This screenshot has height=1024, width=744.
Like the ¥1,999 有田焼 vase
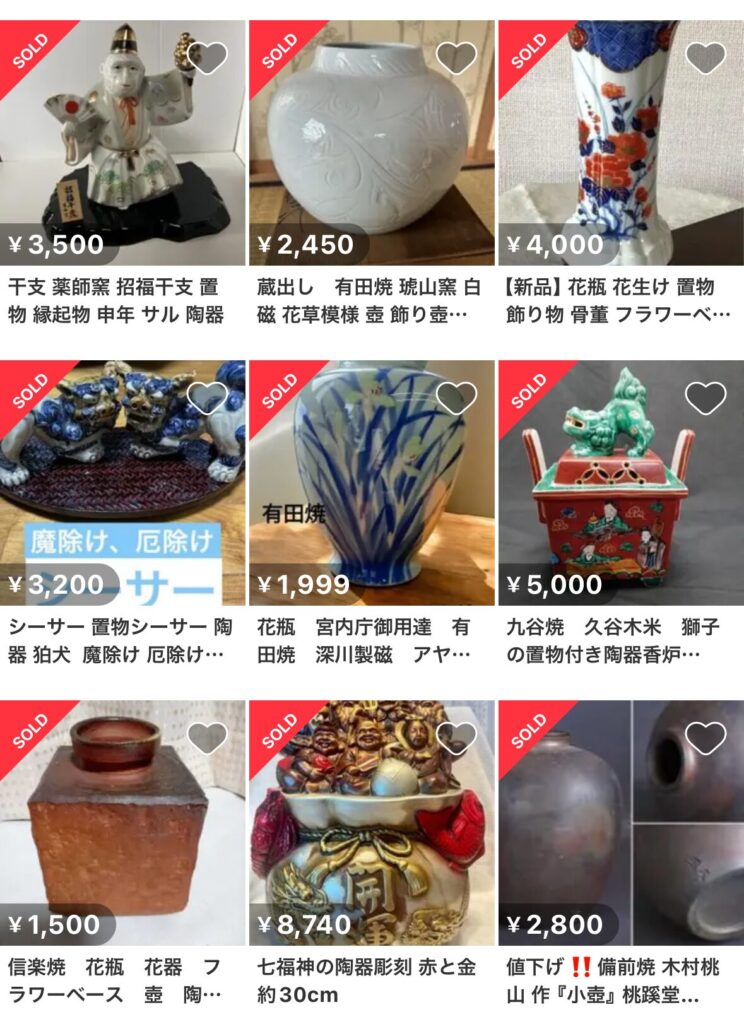coord(456,398)
